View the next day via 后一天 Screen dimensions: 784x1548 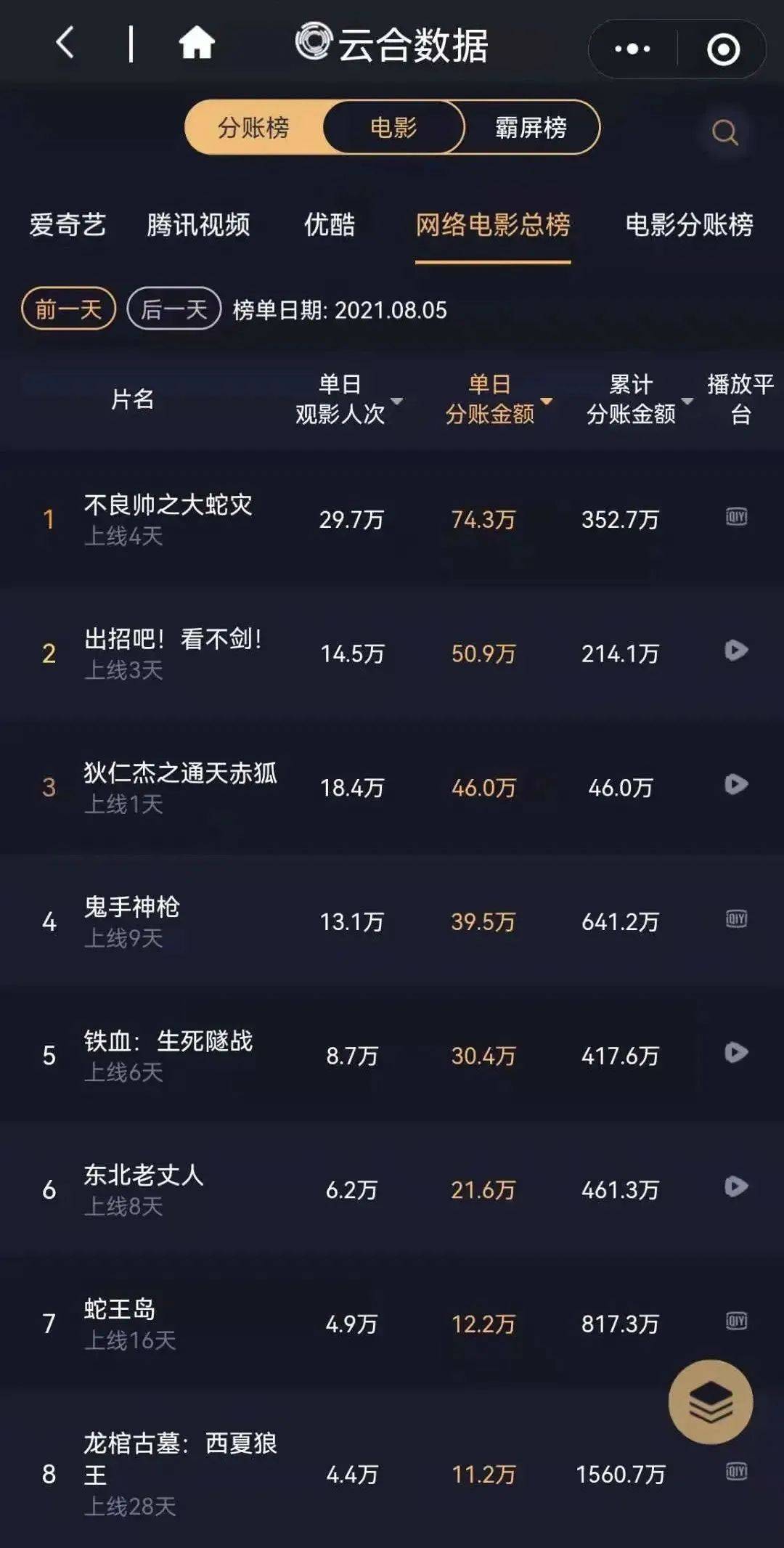174,309
